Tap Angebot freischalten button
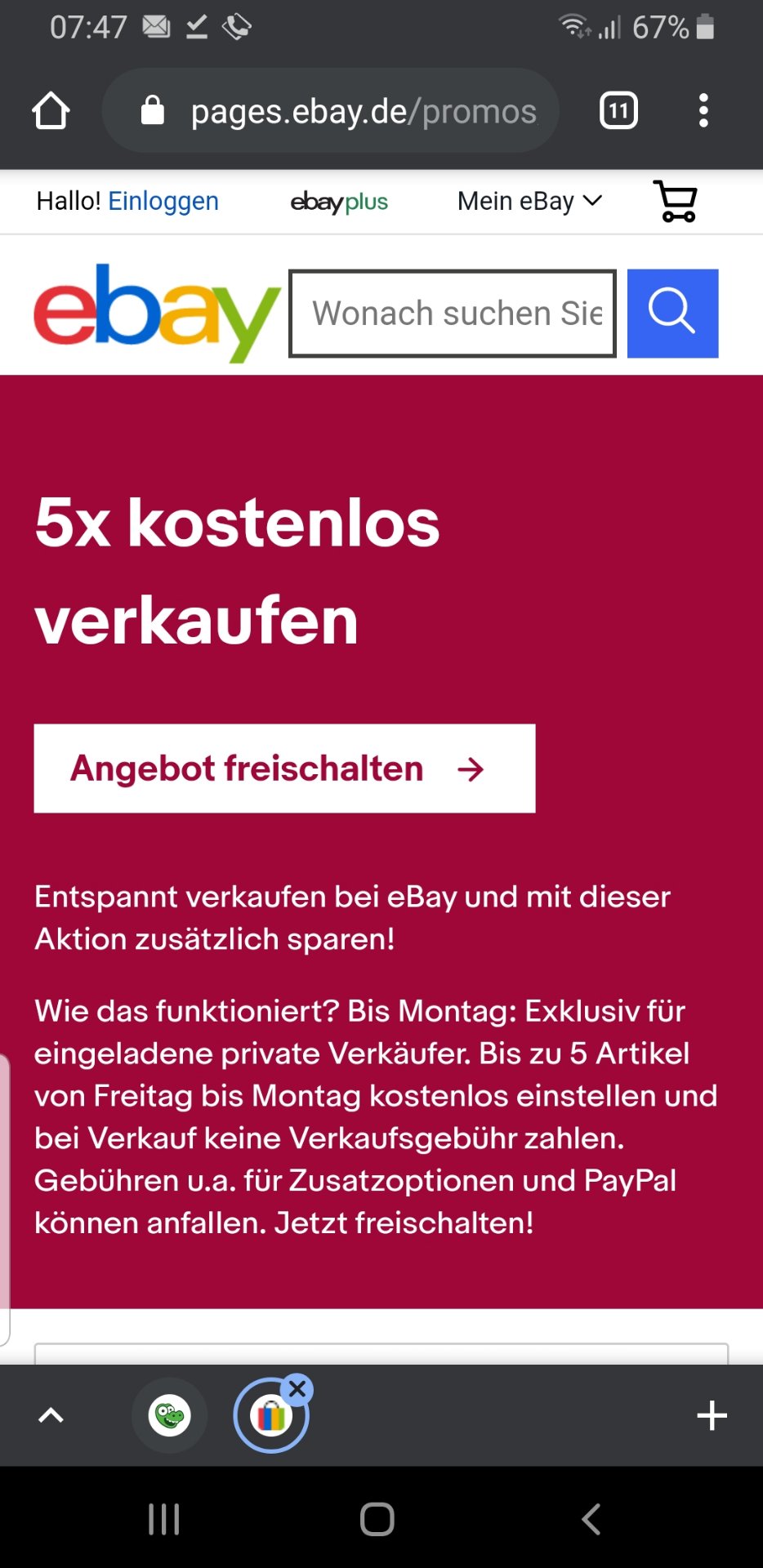Screen dimensions: 763x1568 [x=284, y=768]
